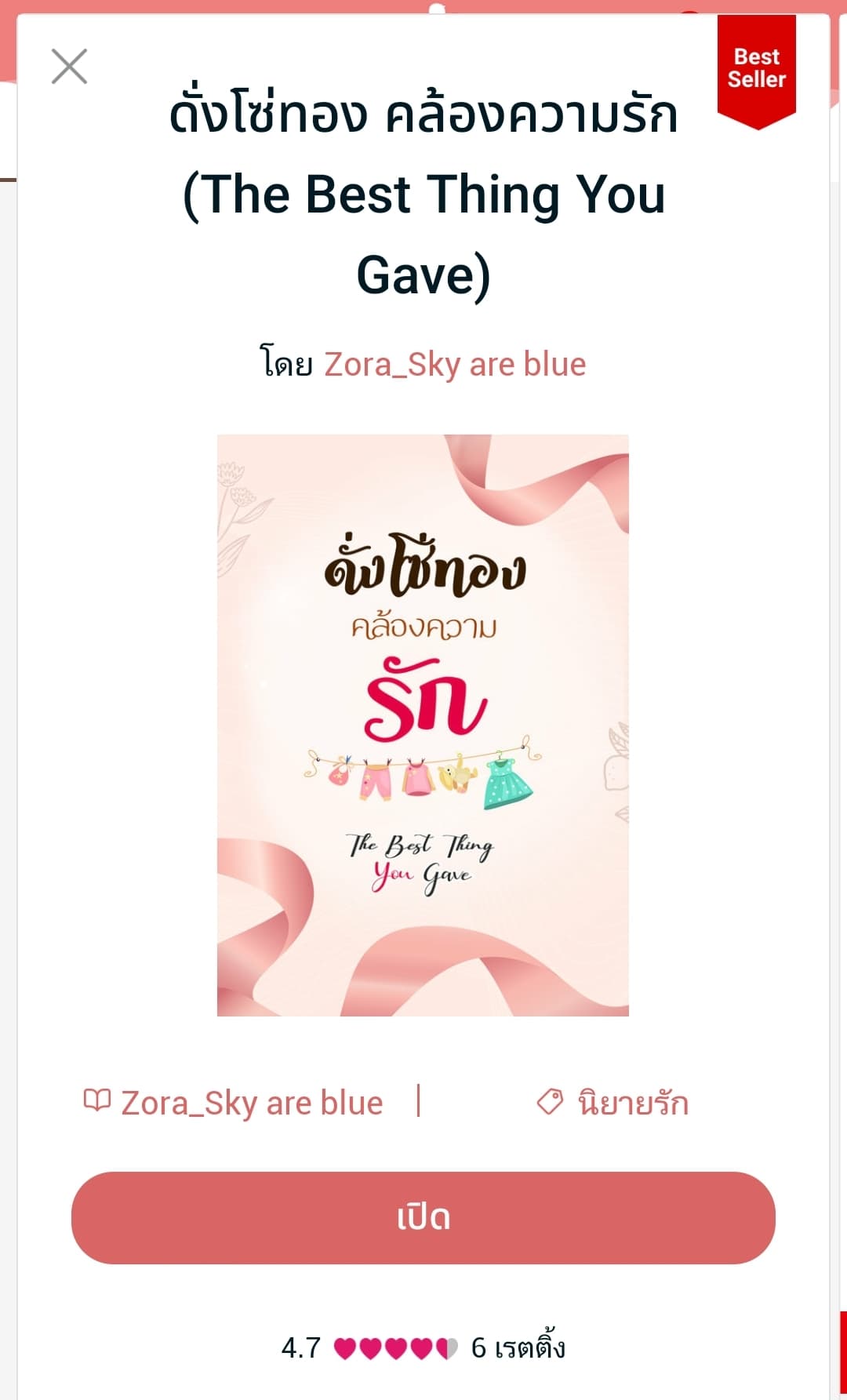The height and width of the screenshot is (1400, 847).
Task: Tap the book cover image
Action: click(x=423, y=725)
